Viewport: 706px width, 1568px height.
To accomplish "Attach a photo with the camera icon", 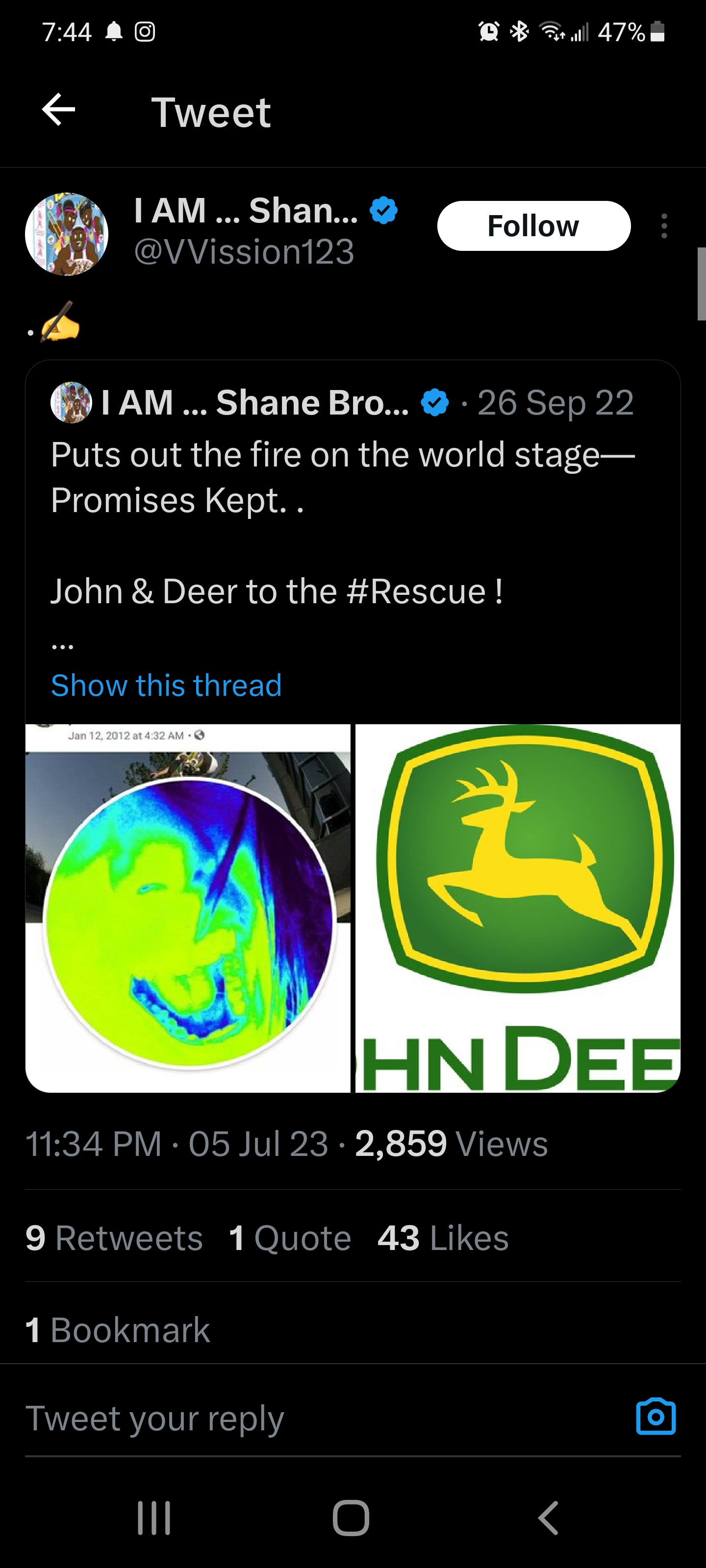I will pos(656,1417).
